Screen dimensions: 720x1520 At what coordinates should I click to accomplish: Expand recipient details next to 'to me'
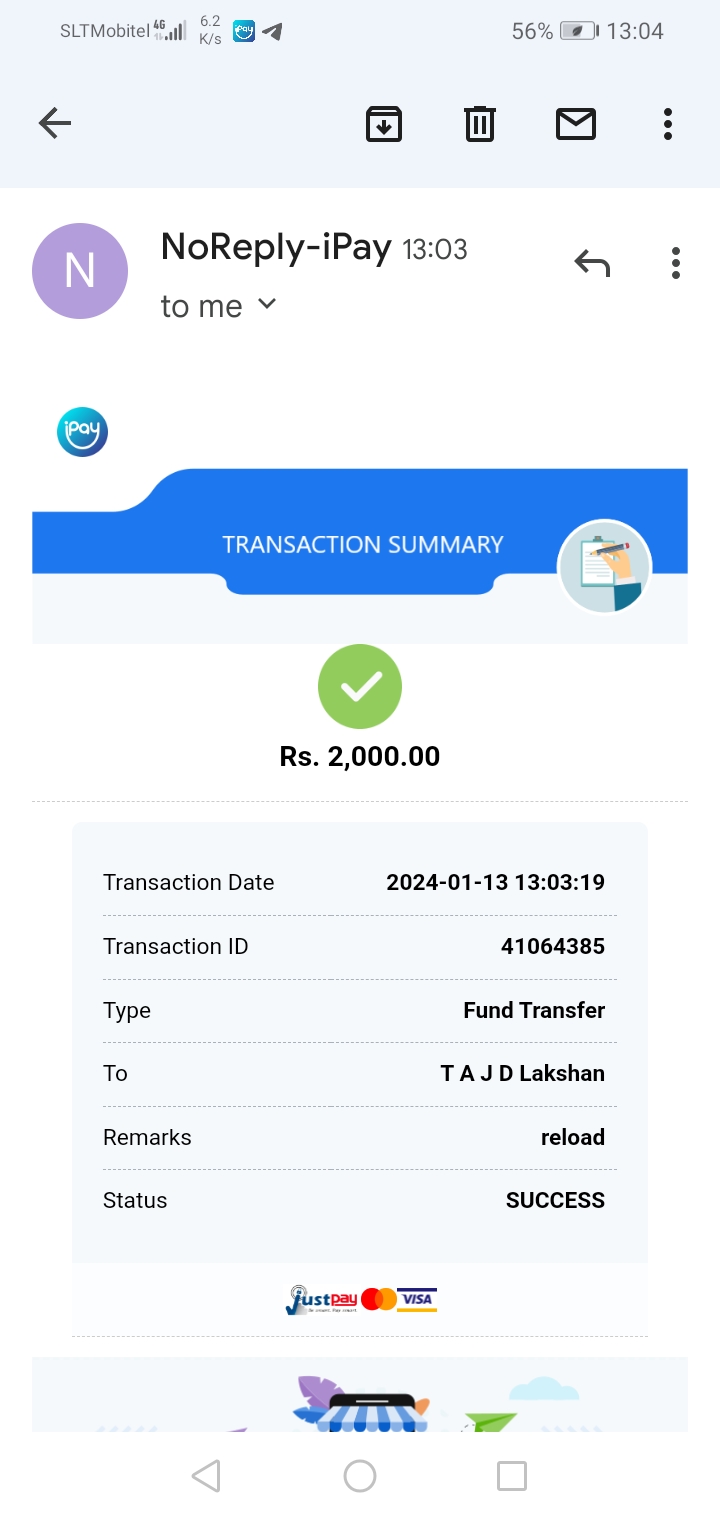tap(266, 304)
